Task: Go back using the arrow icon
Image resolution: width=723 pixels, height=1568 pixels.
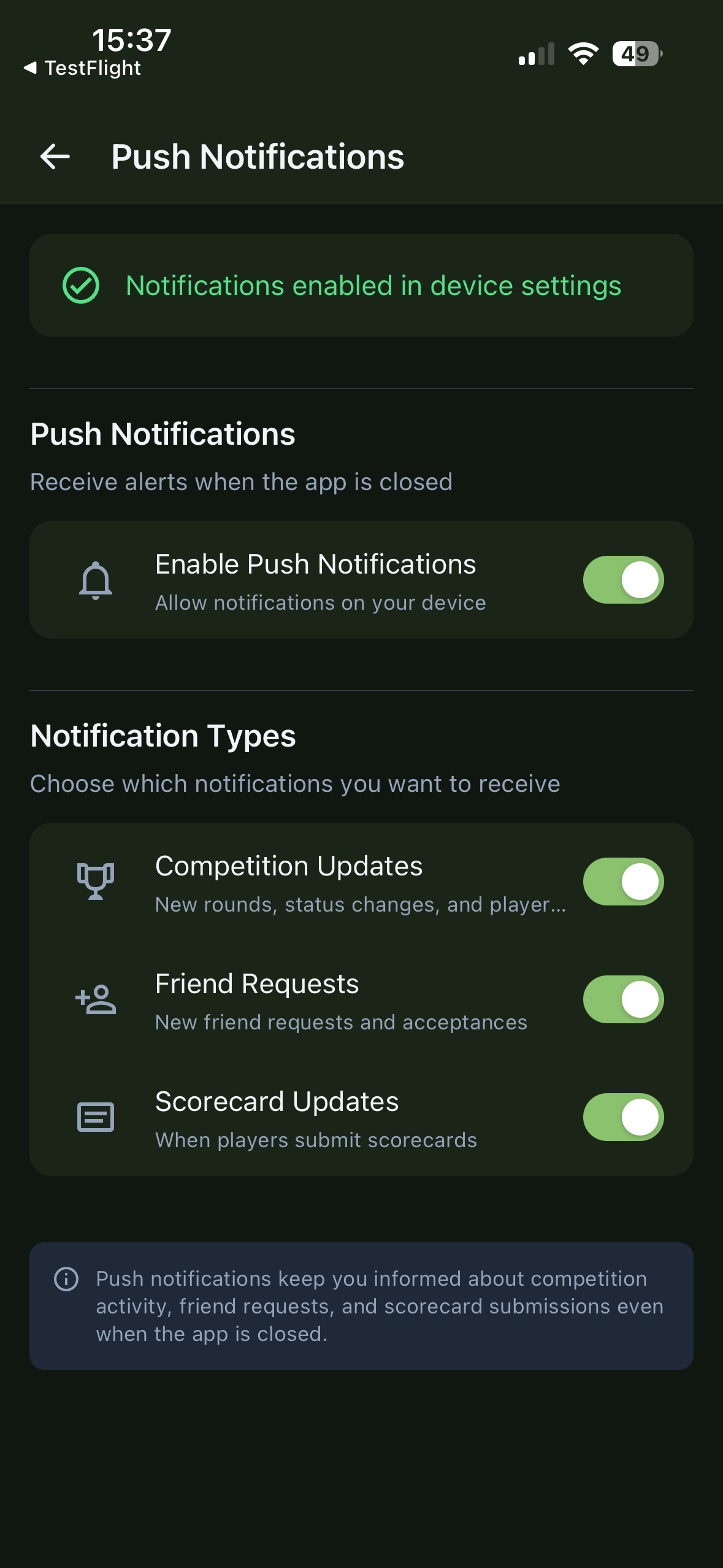Action: [x=55, y=156]
